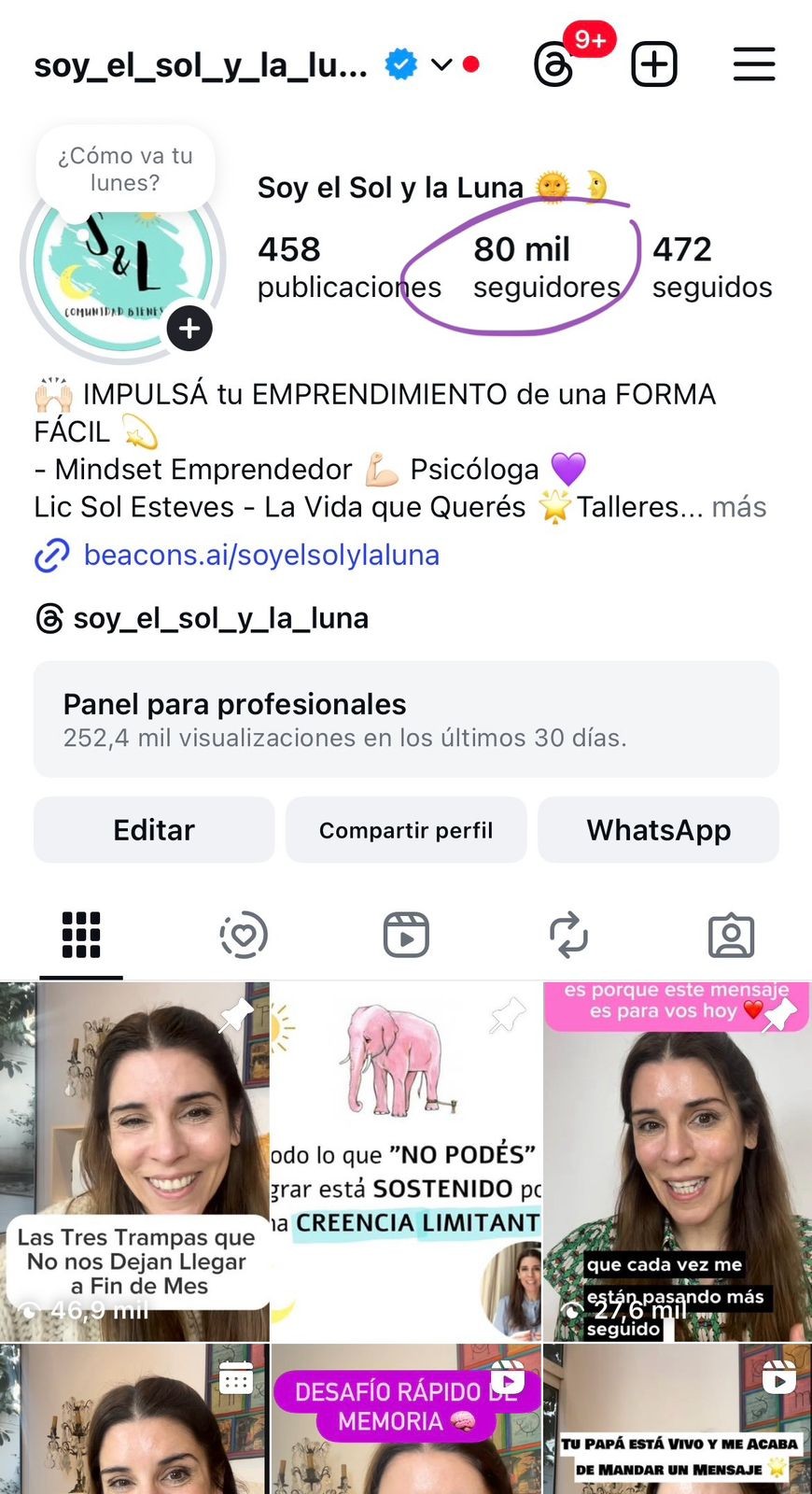Switch to the Reels tab
Viewport: 812px width, 1494px height.
tap(406, 935)
